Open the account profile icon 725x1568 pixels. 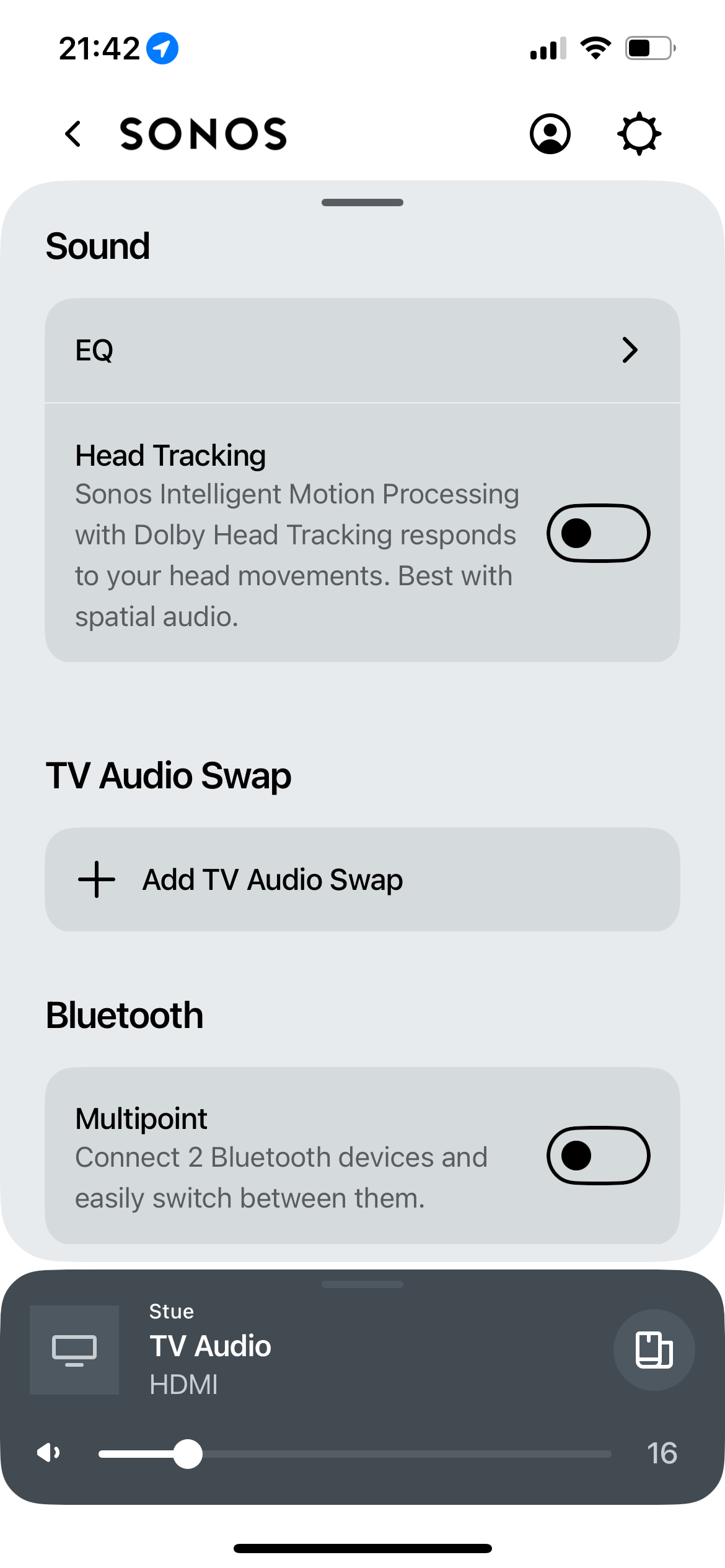[x=550, y=134]
